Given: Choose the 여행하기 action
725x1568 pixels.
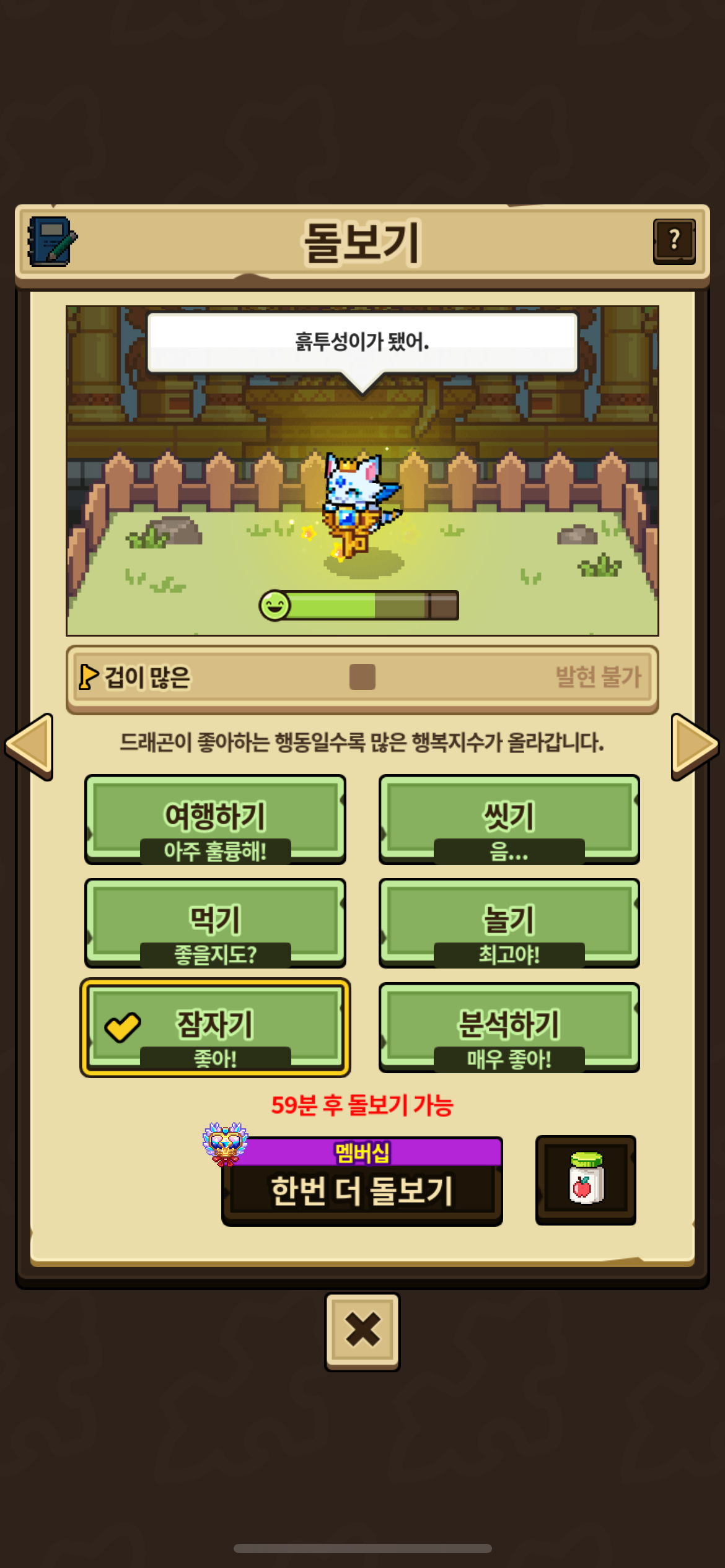Looking at the screenshot, I should pos(215,819).
